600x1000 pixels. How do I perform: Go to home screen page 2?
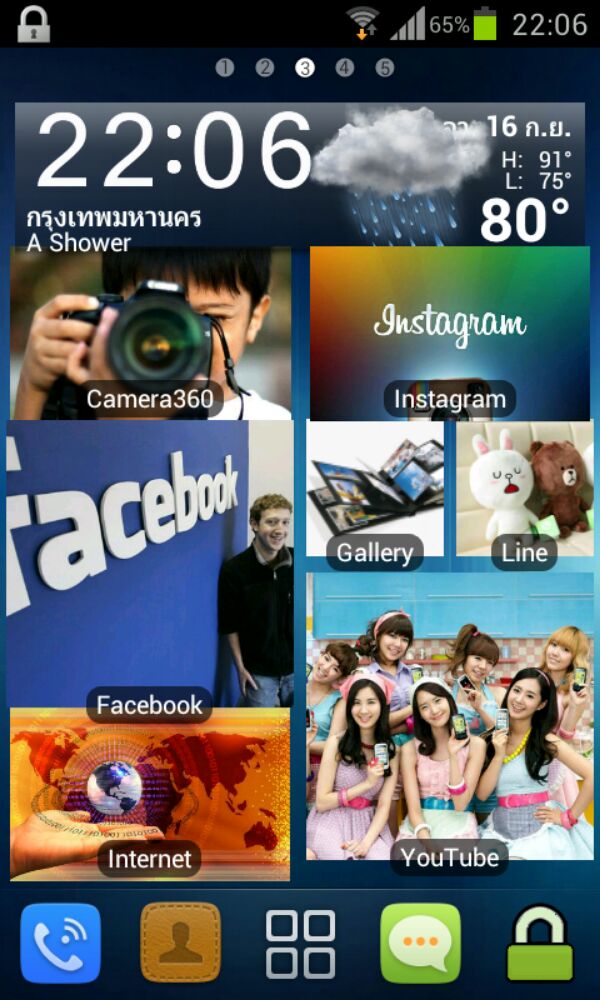click(264, 68)
